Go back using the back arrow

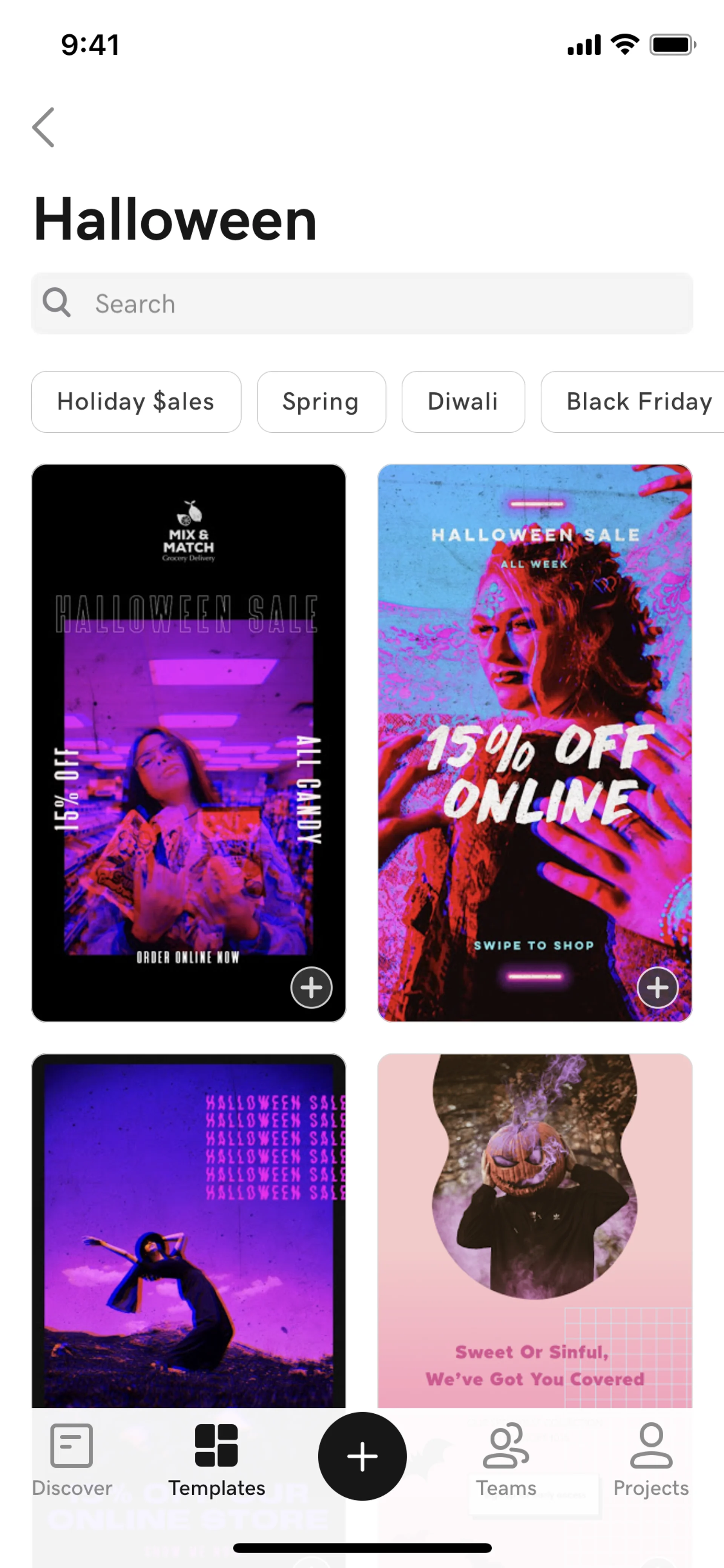point(44,127)
